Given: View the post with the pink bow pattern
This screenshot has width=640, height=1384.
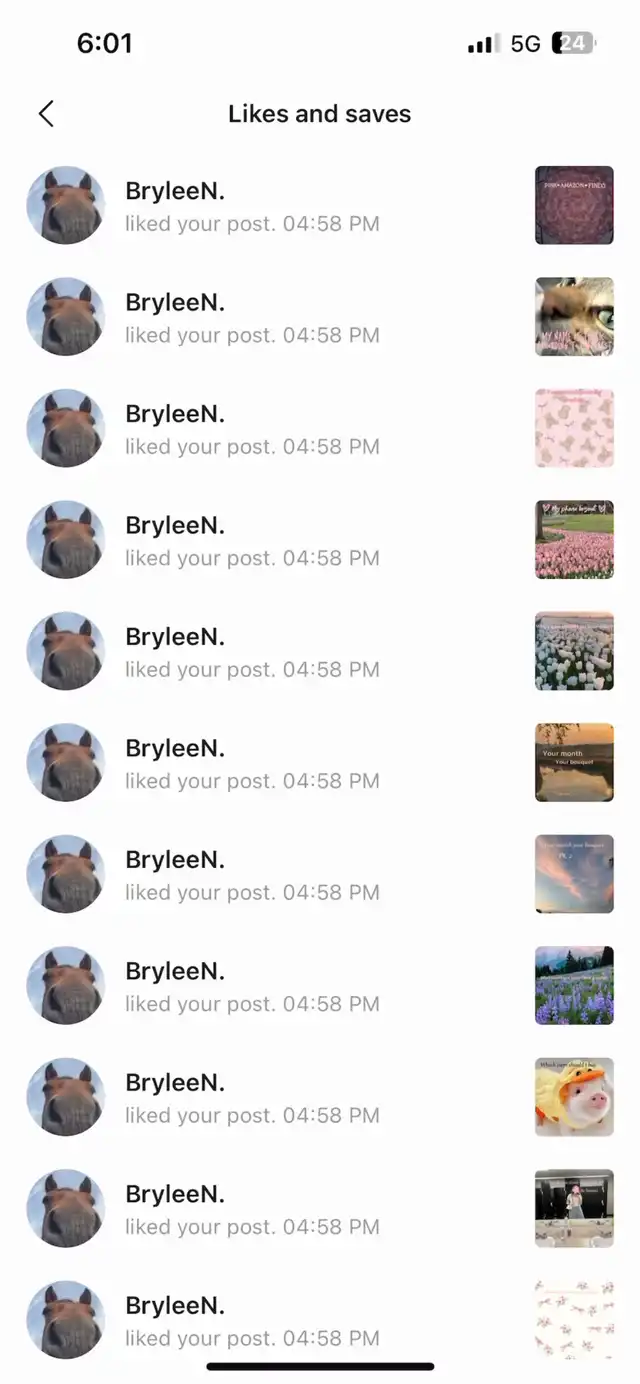Looking at the screenshot, I should [574, 428].
